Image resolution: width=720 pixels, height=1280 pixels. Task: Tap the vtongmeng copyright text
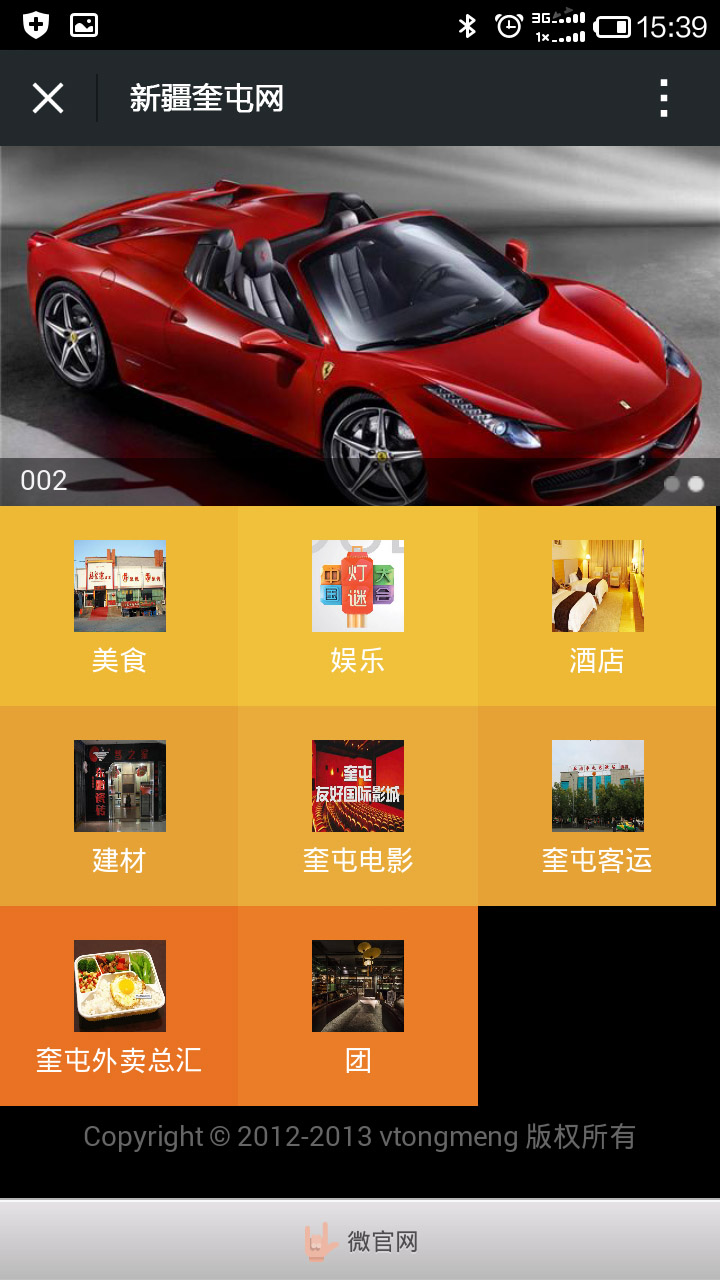[x=360, y=1136]
